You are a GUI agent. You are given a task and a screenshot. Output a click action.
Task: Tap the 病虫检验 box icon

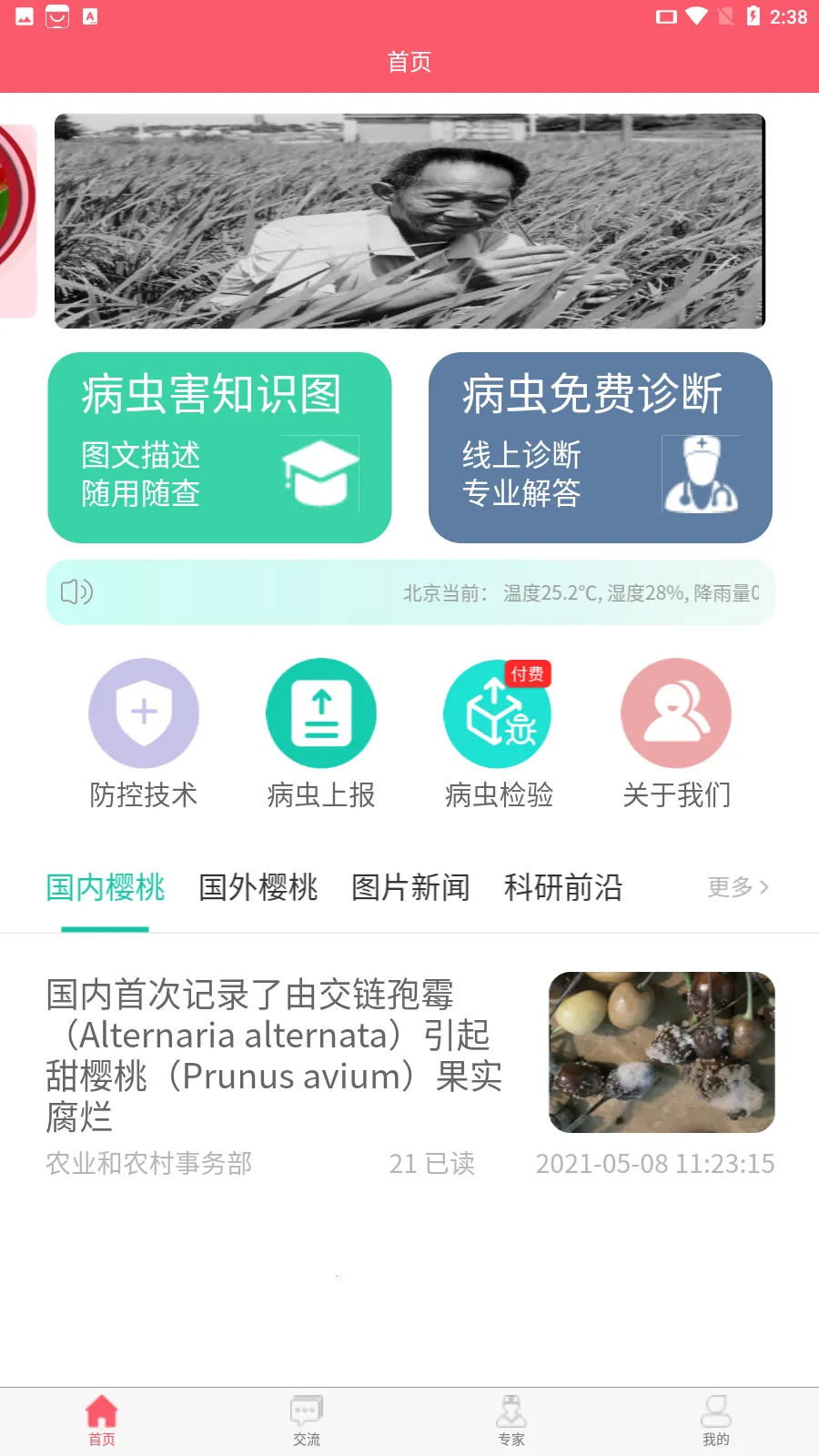tap(497, 713)
